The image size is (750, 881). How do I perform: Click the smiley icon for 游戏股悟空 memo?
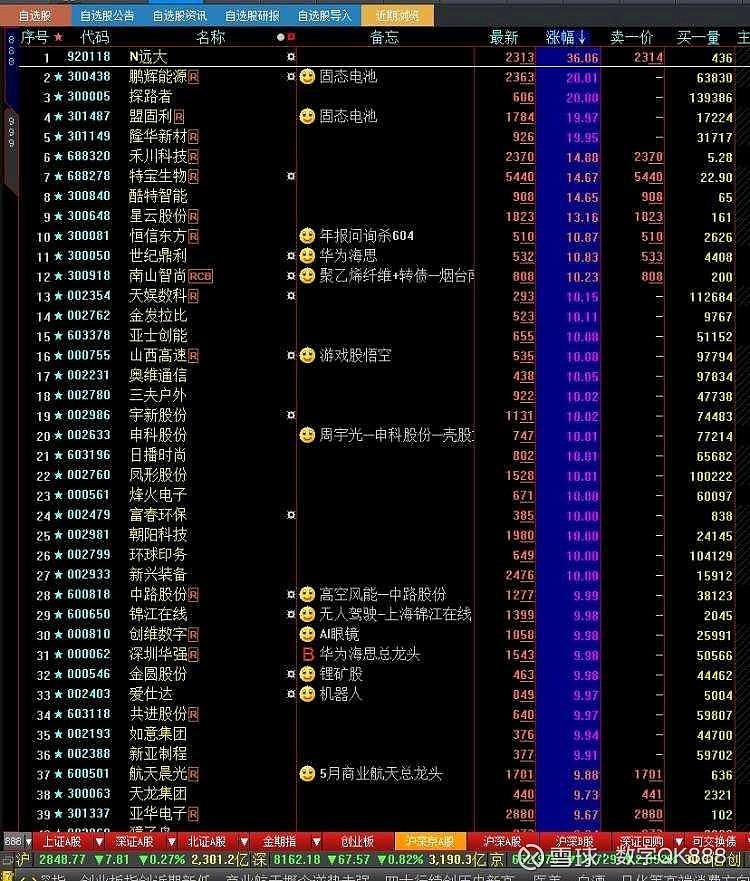[309, 355]
